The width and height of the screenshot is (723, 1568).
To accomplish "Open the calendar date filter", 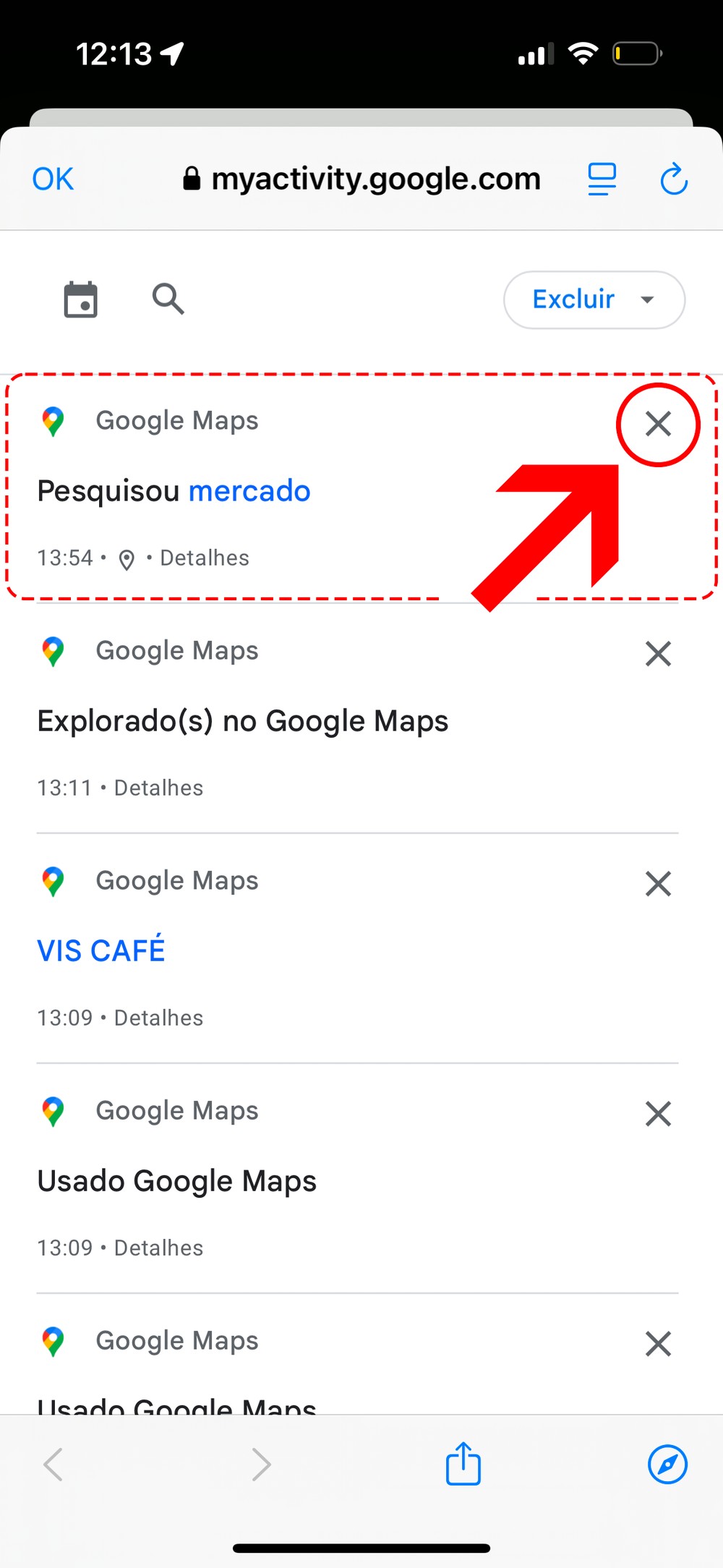I will [80, 299].
